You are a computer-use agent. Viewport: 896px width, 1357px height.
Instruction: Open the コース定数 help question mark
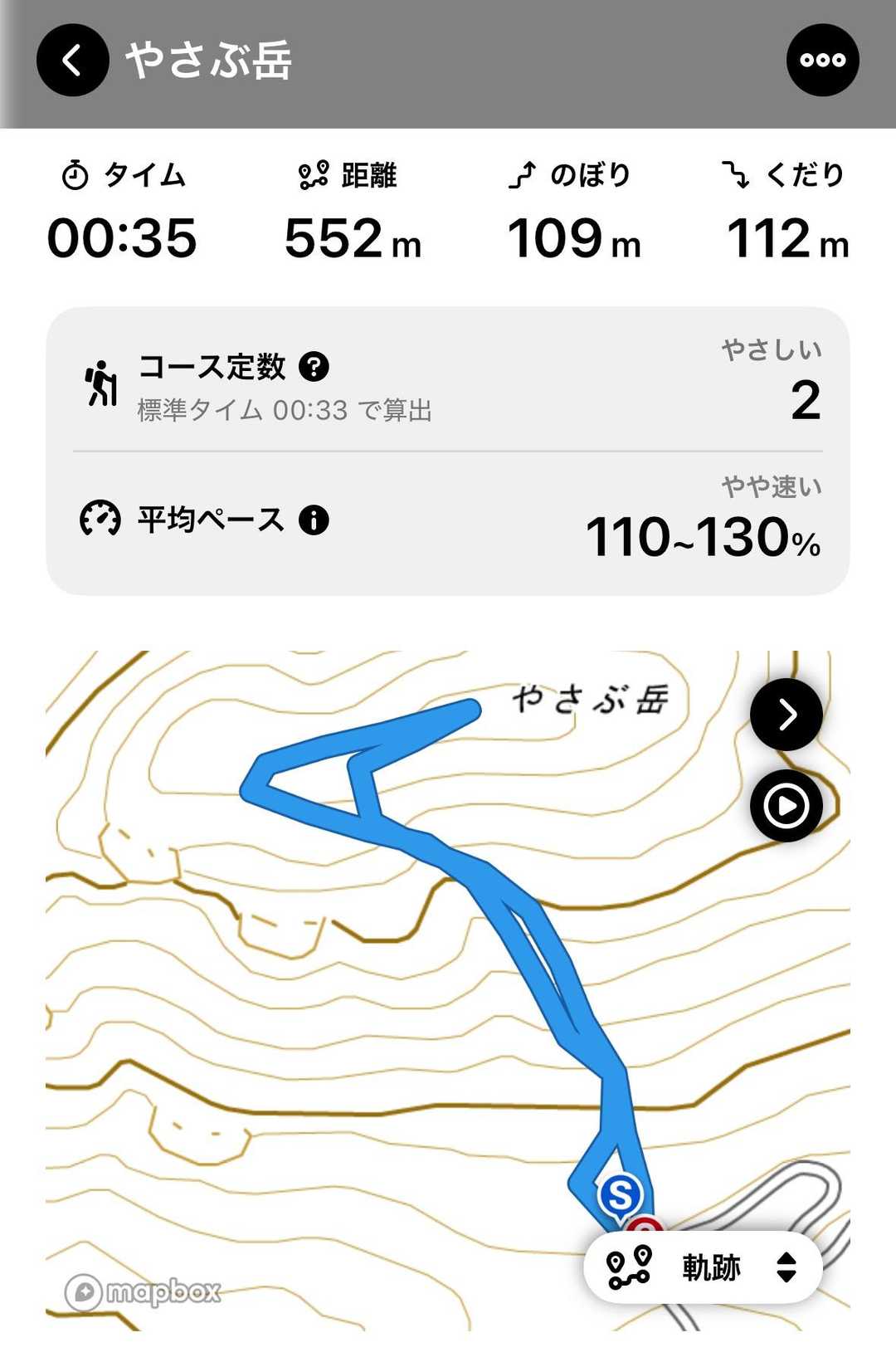[314, 366]
